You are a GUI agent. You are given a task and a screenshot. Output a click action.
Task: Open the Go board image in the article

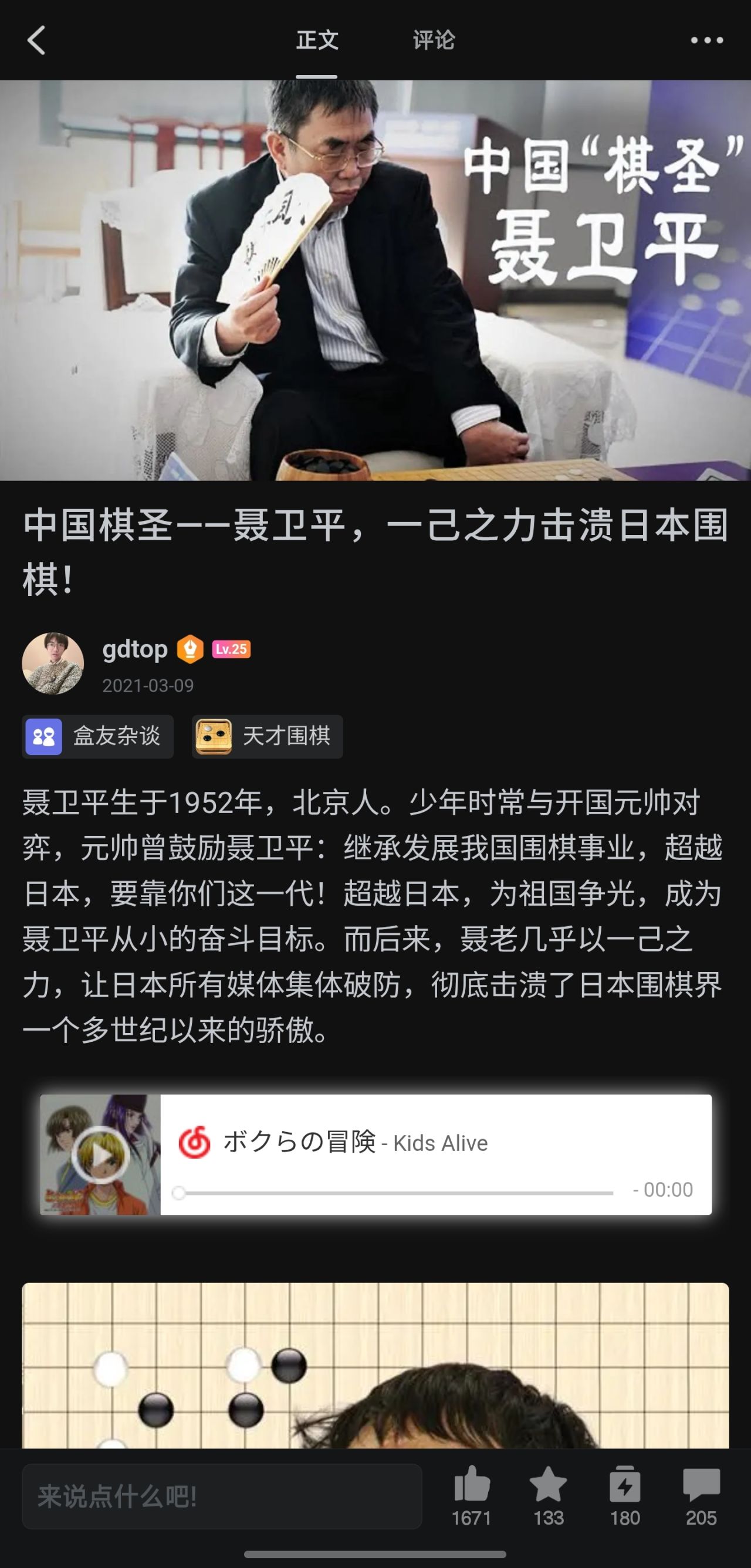(375, 1364)
